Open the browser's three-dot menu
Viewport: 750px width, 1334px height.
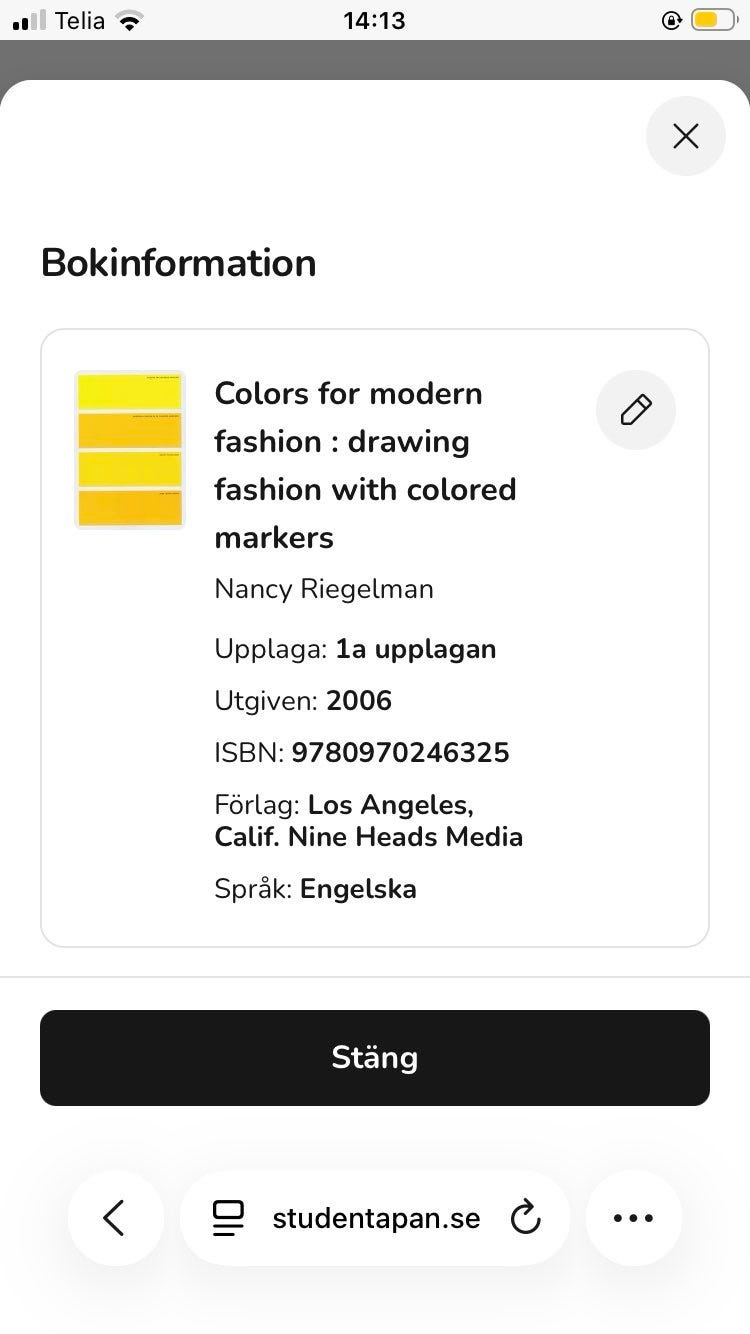tap(633, 1218)
